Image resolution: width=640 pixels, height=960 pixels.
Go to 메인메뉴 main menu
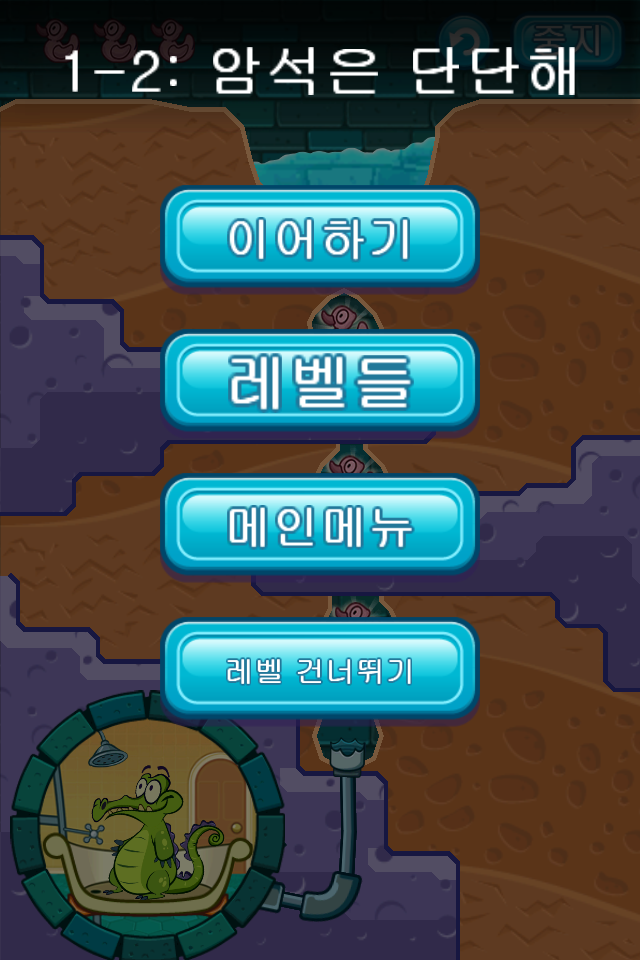point(320,526)
